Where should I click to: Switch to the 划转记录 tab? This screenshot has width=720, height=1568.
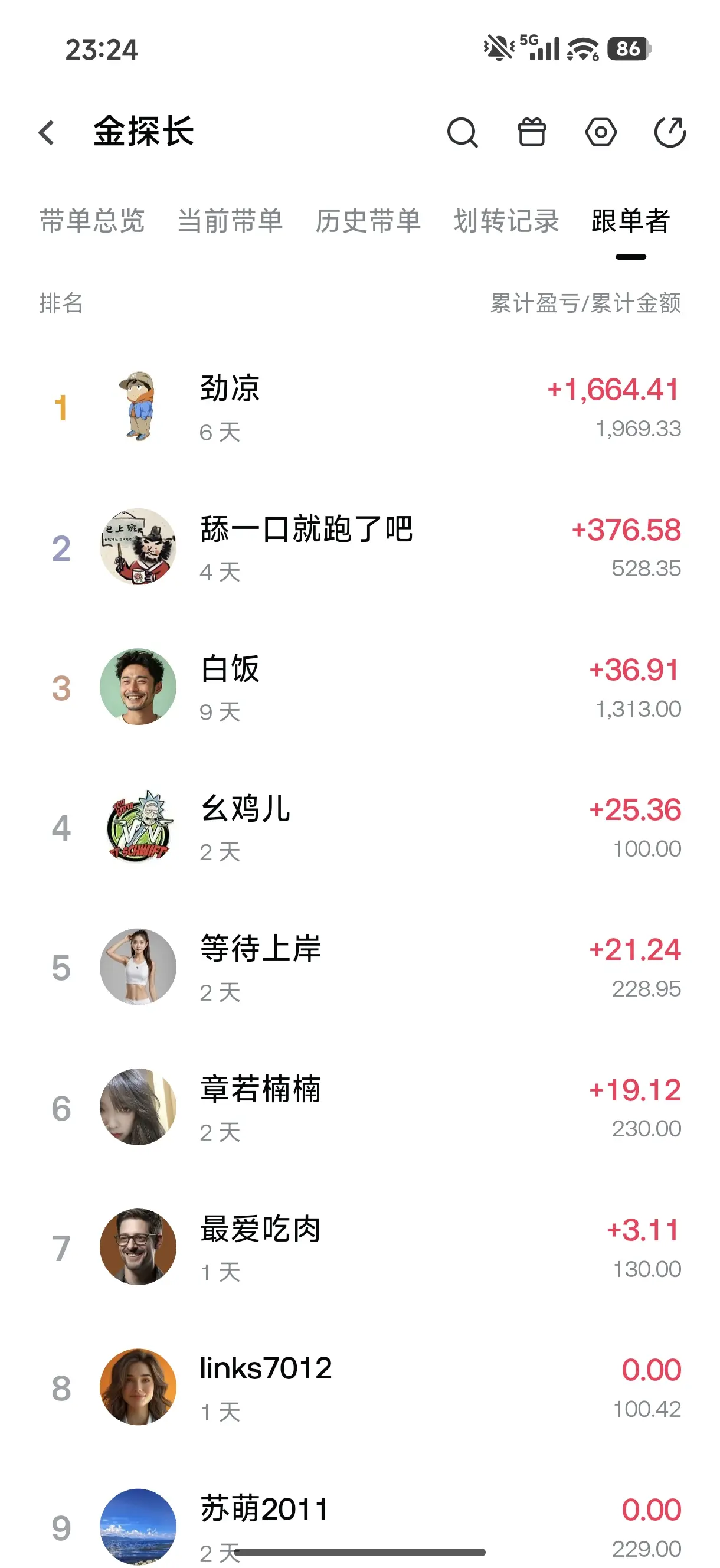coord(506,220)
